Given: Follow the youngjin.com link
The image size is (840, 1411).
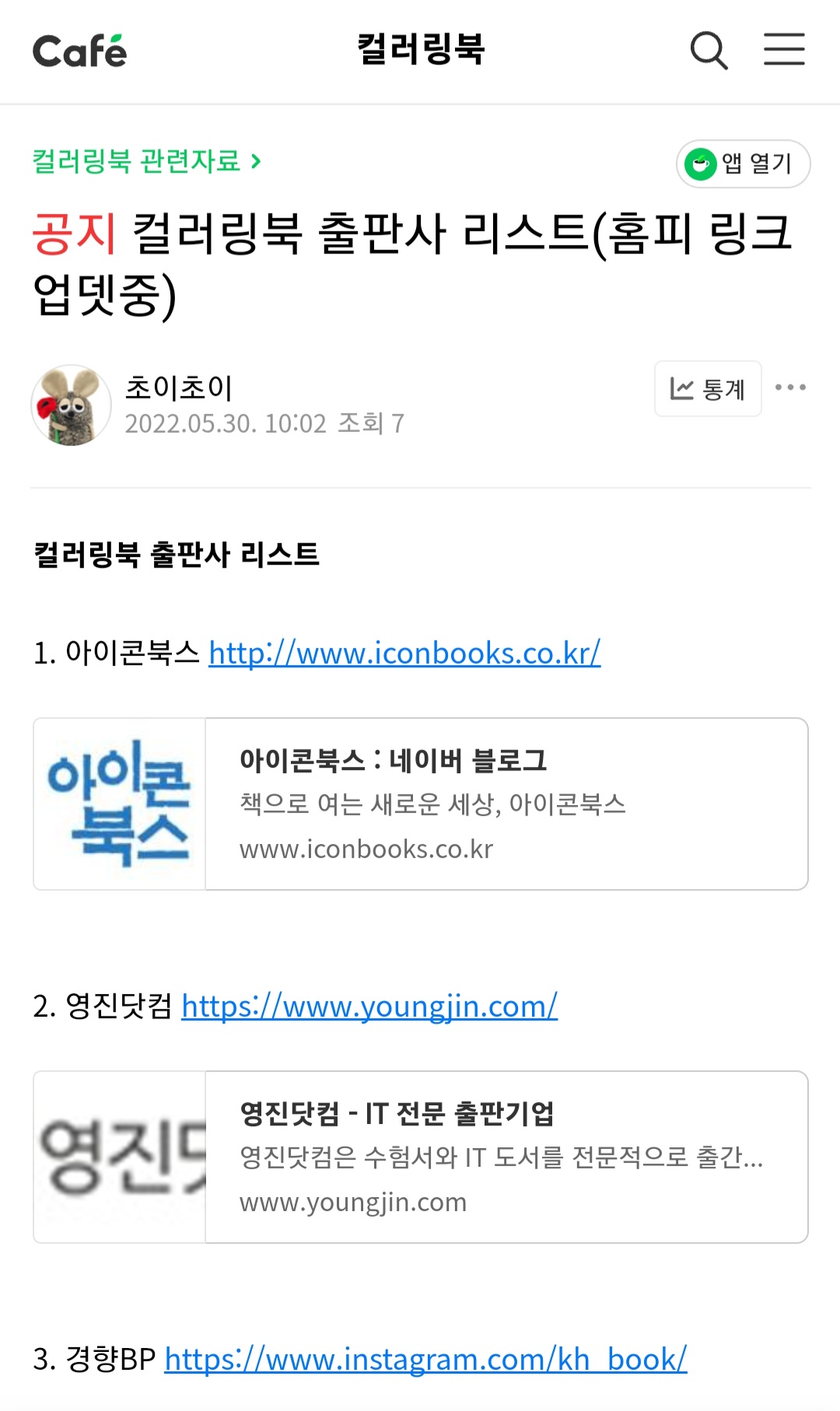Looking at the screenshot, I should [369, 1007].
